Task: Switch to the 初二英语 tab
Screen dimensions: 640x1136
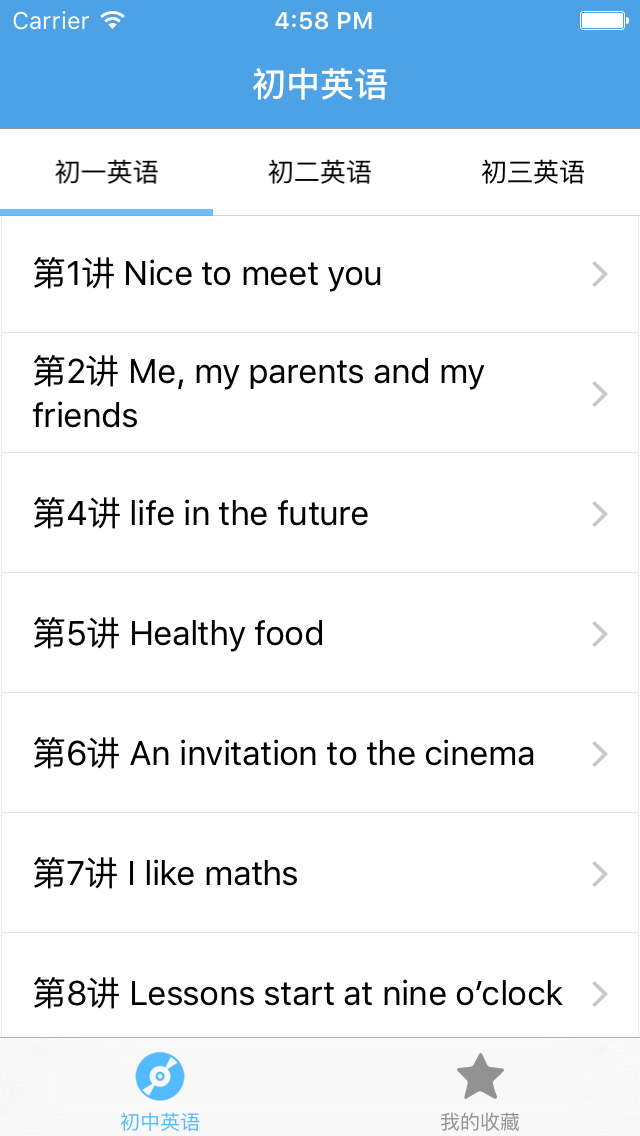Action: click(x=320, y=172)
